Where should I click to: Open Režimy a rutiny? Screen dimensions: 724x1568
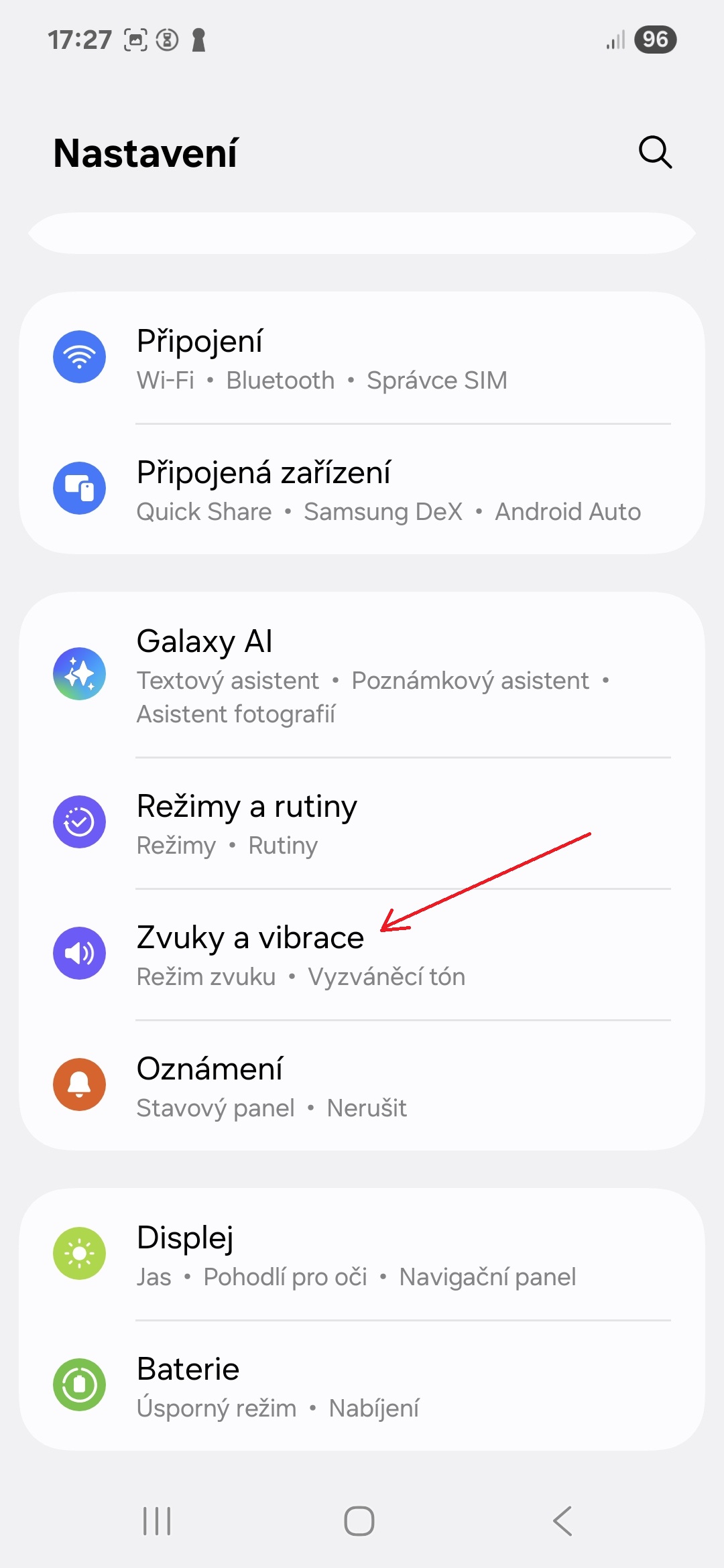[362, 823]
